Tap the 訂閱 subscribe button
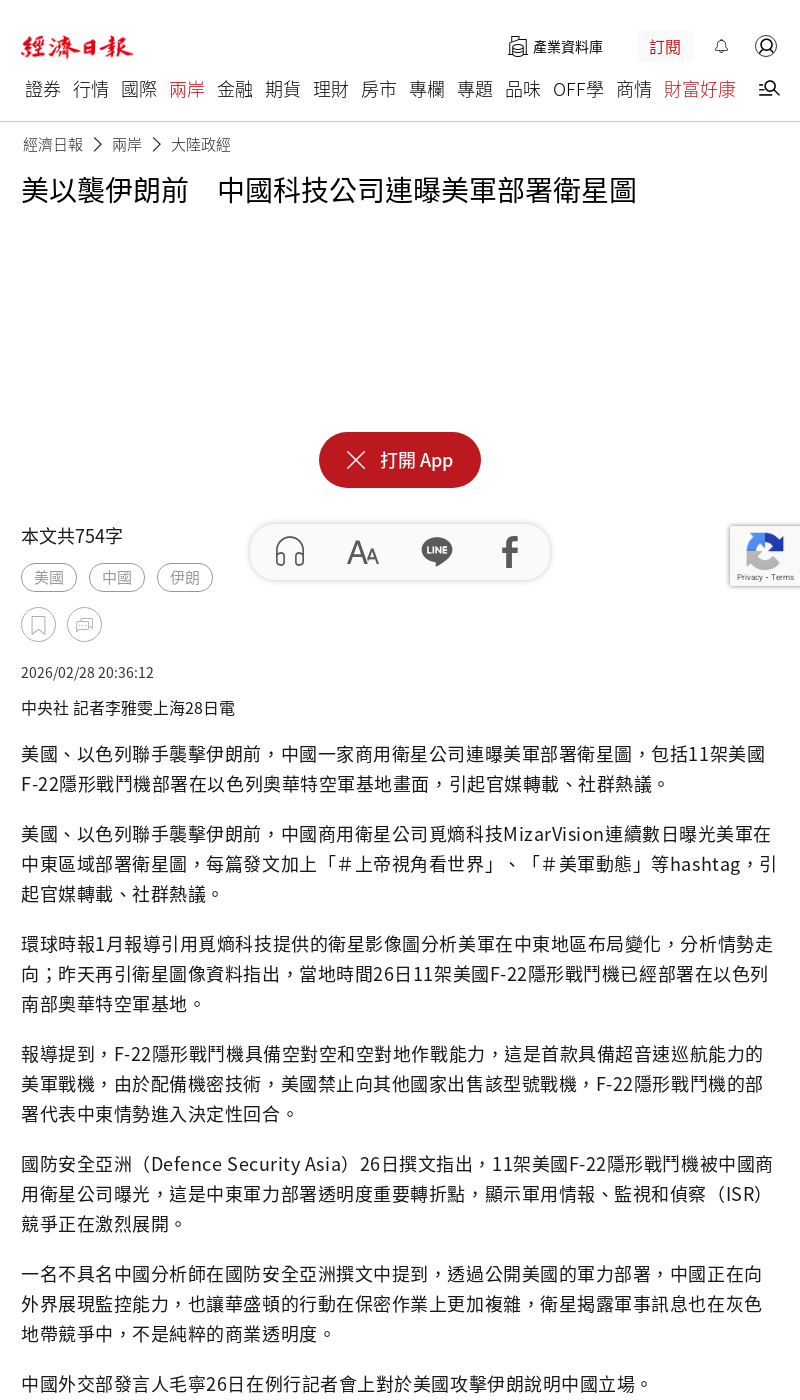This screenshot has width=800, height=1400. click(x=665, y=47)
